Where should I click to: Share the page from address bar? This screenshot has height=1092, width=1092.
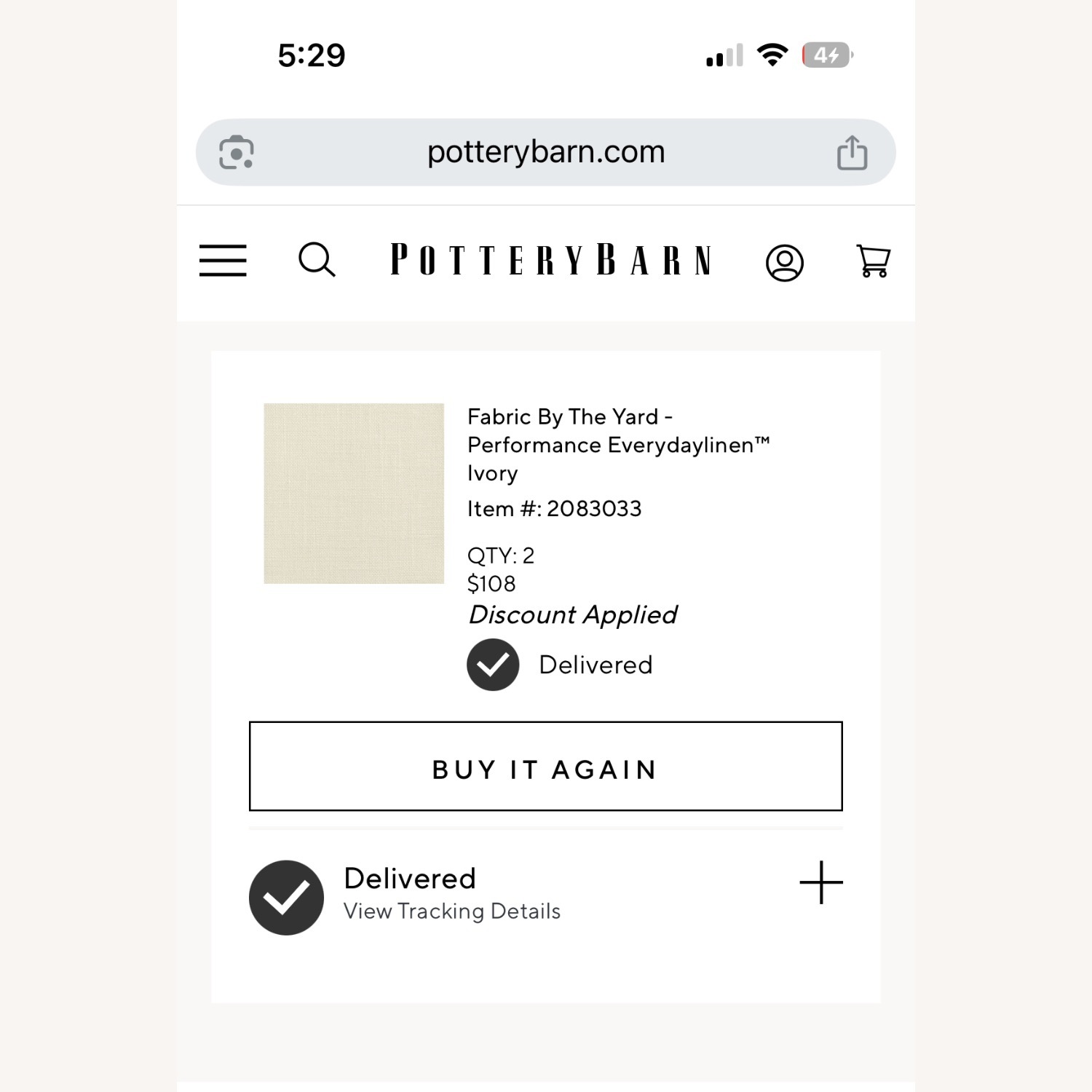[x=852, y=153]
